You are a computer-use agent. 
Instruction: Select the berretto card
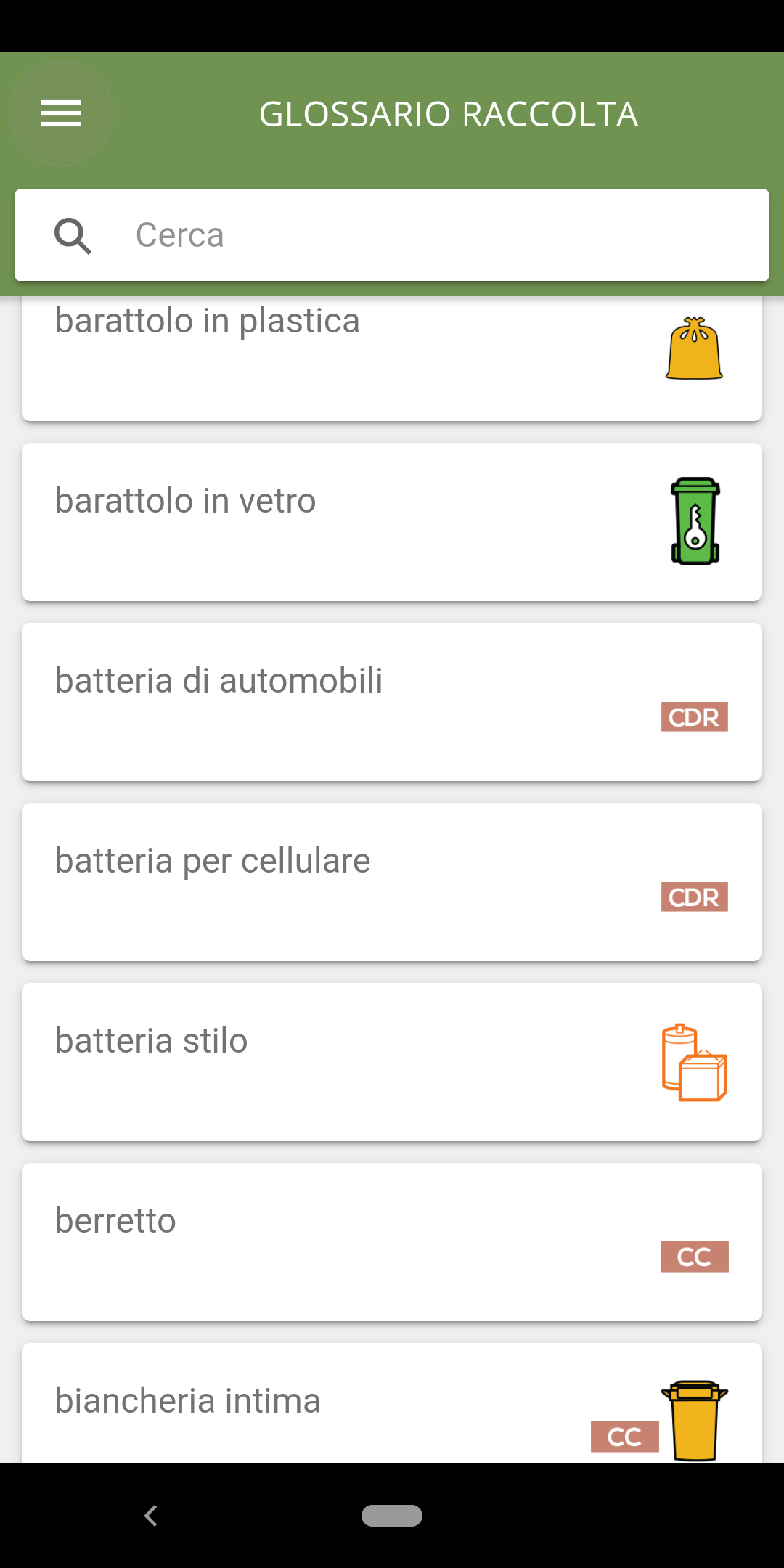tap(392, 1242)
